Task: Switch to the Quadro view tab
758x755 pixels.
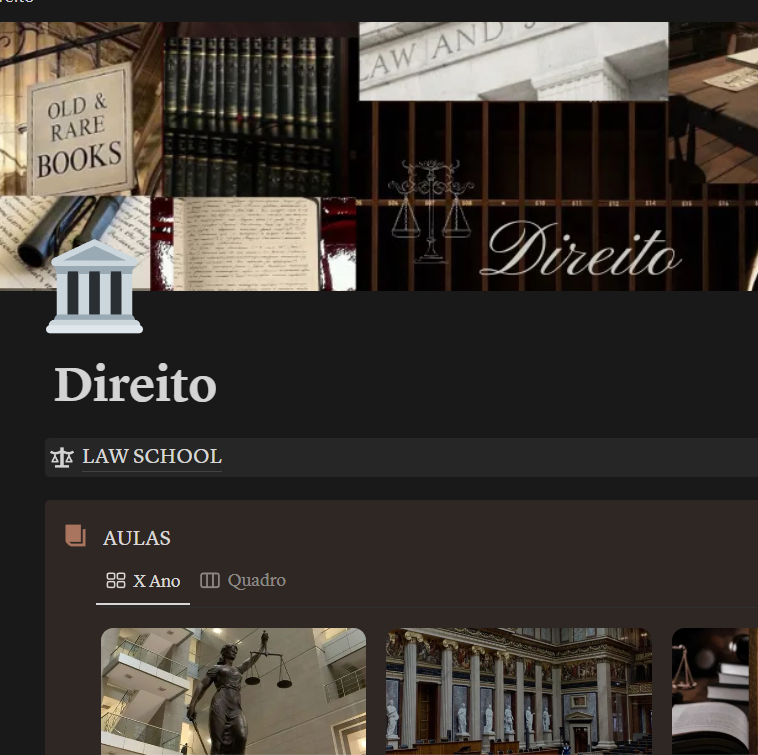Action: coord(243,581)
